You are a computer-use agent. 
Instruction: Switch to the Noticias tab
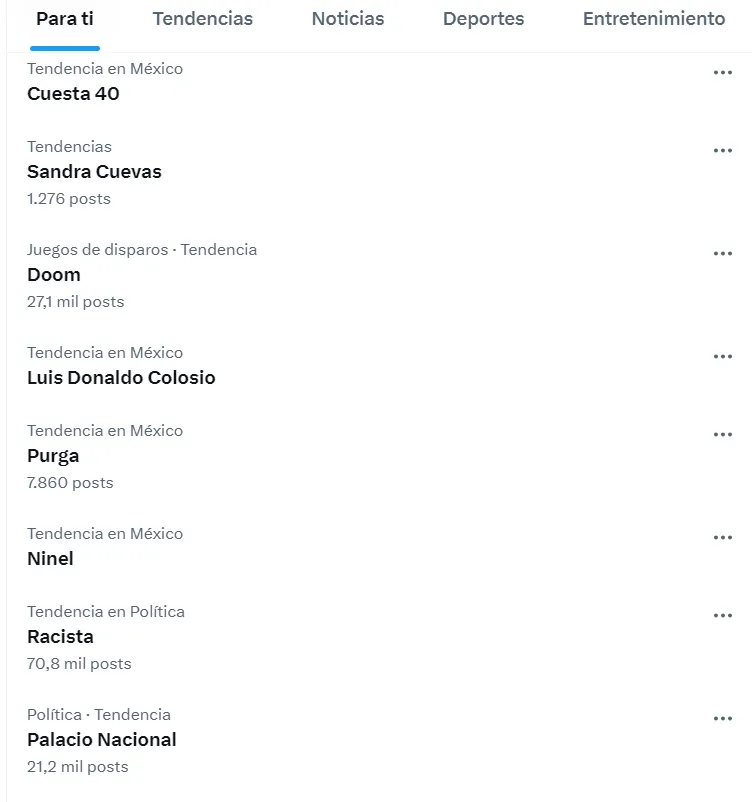pyautogui.click(x=347, y=19)
